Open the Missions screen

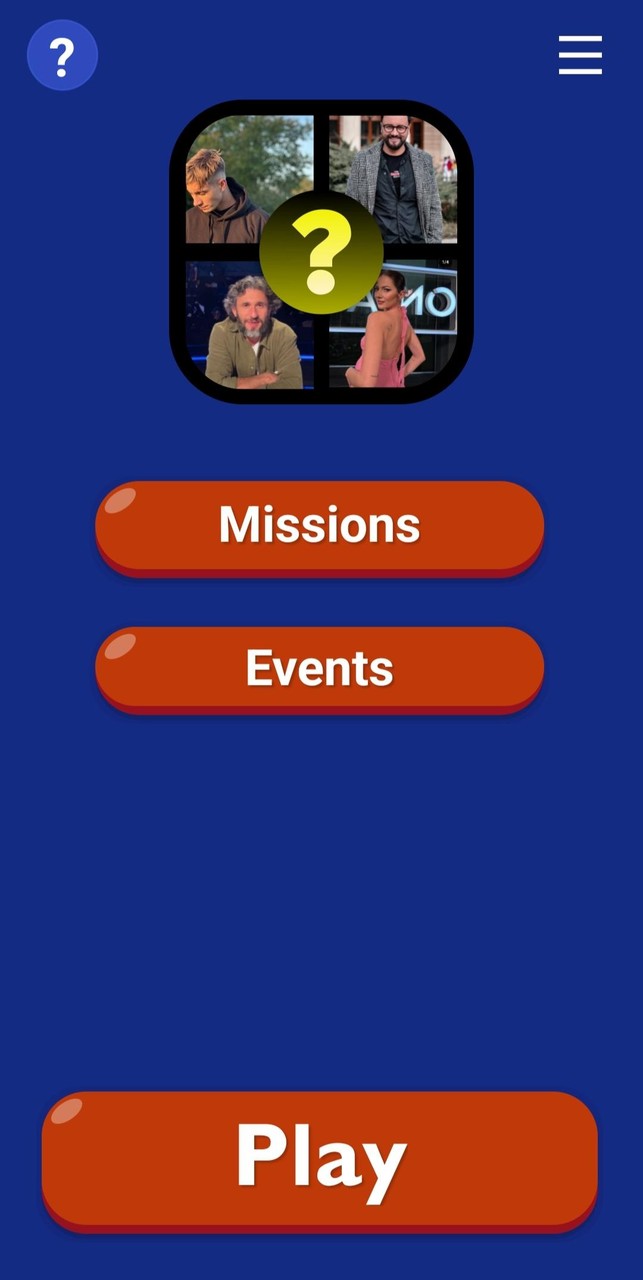click(320, 525)
